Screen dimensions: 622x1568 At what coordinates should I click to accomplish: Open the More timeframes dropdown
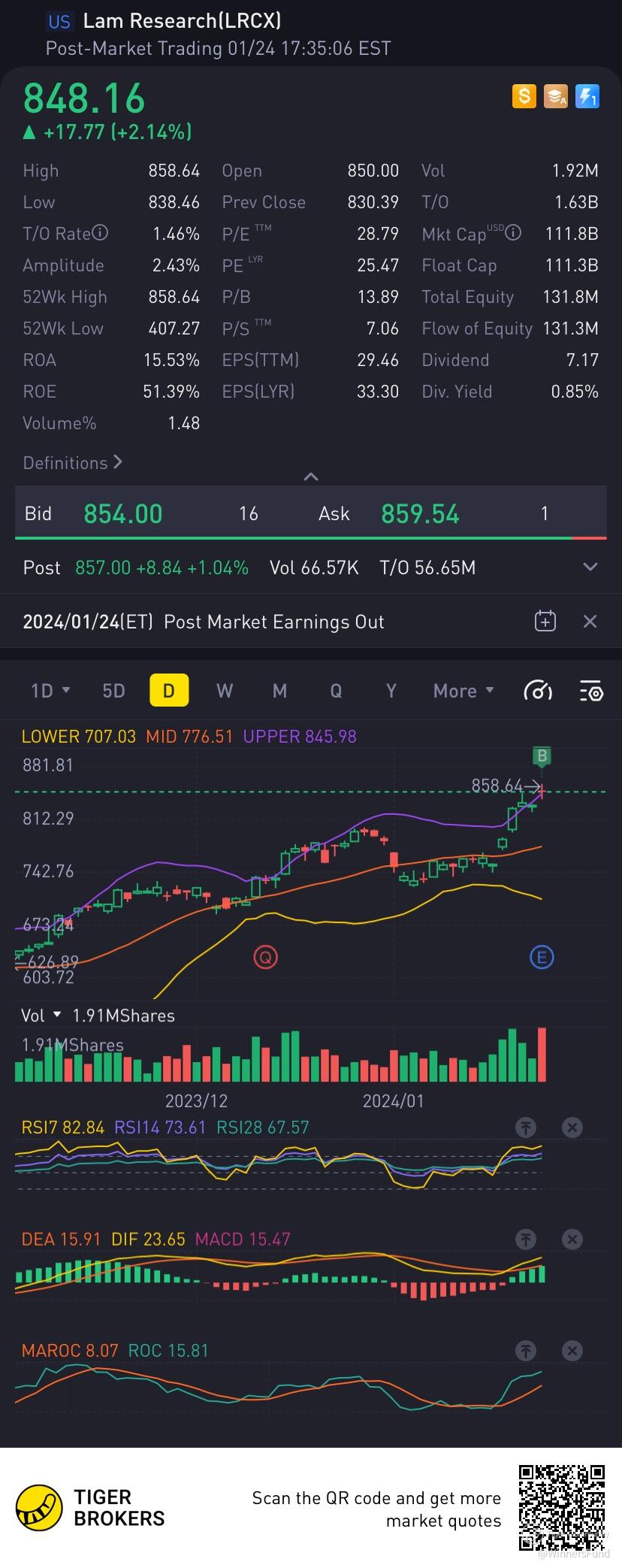point(463,691)
